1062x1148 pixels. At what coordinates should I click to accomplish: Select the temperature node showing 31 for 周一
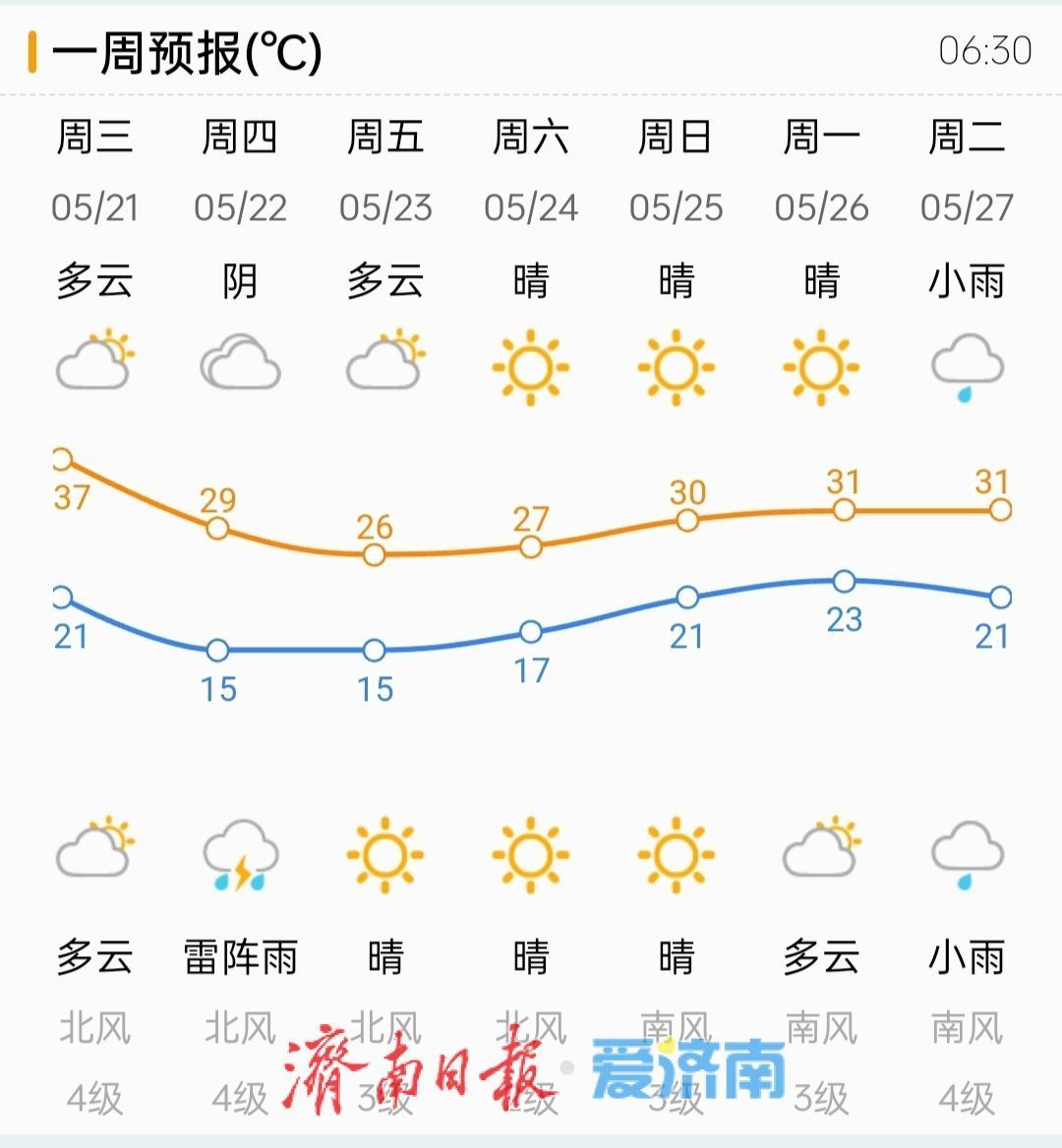click(x=843, y=510)
